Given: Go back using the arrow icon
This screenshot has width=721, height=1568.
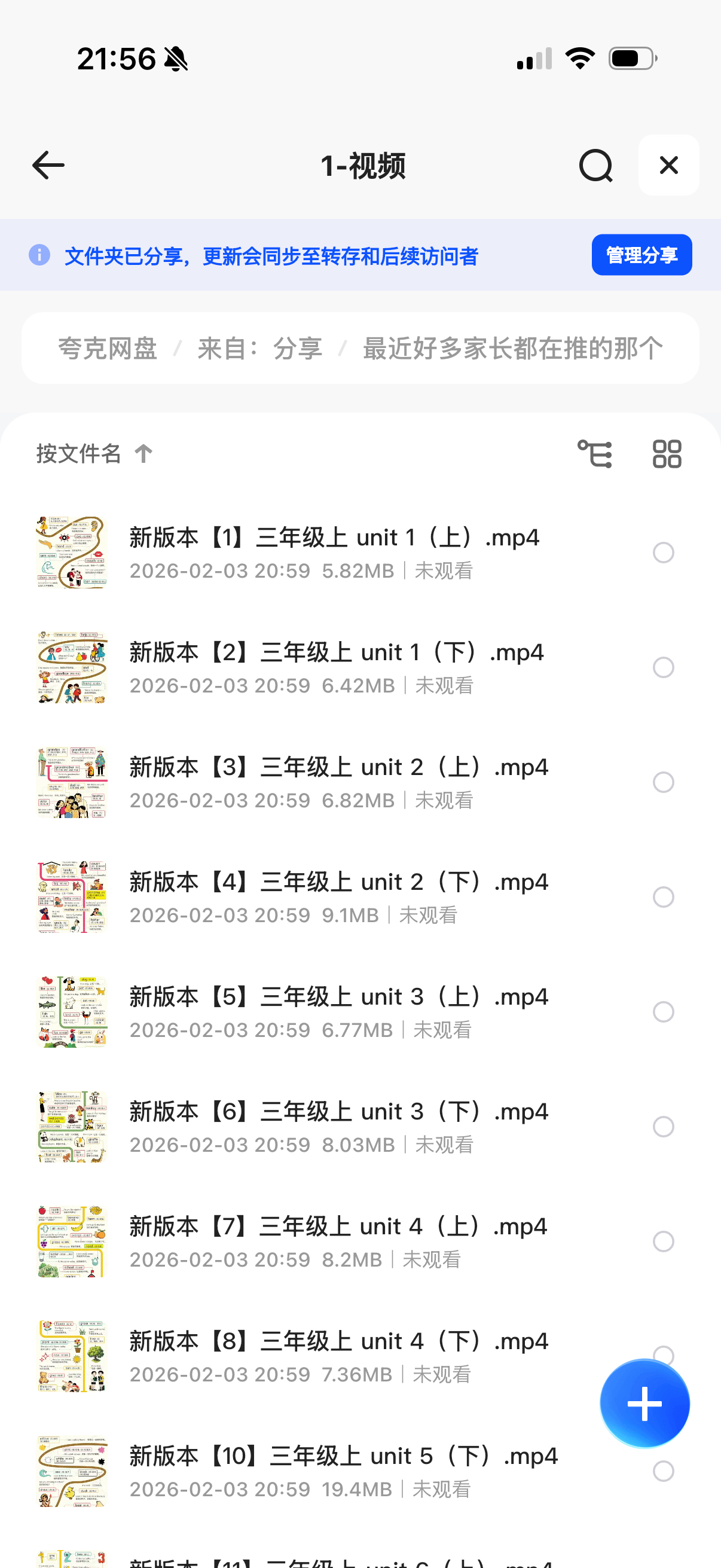Looking at the screenshot, I should (x=48, y=165).
